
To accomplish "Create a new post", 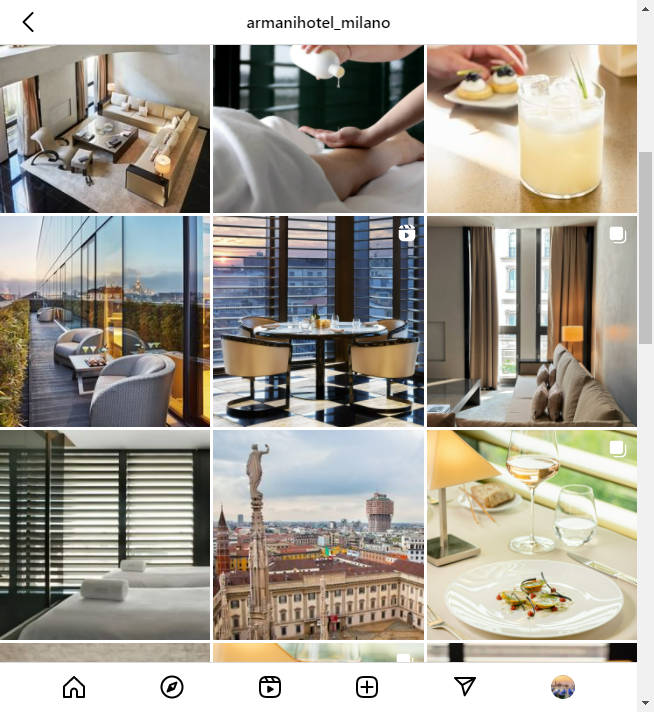I will click(x=367, y=687).
